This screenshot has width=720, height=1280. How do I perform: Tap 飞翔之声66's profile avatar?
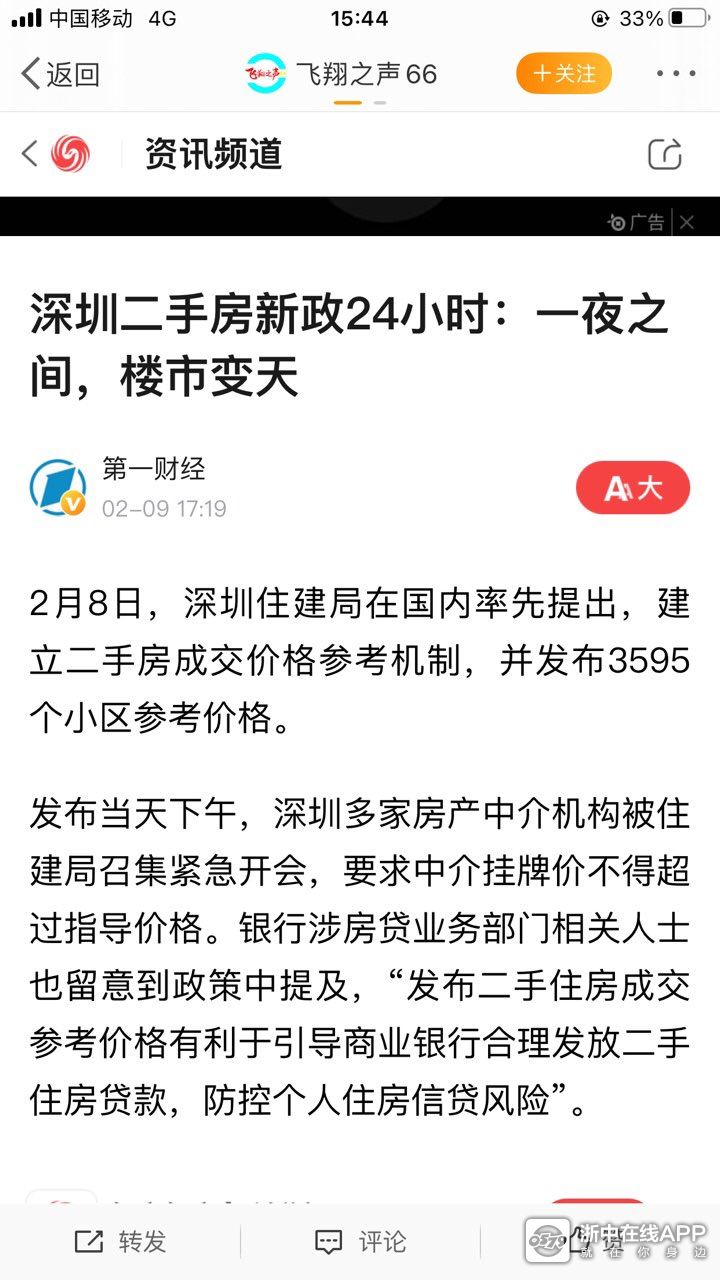point(264,73)
